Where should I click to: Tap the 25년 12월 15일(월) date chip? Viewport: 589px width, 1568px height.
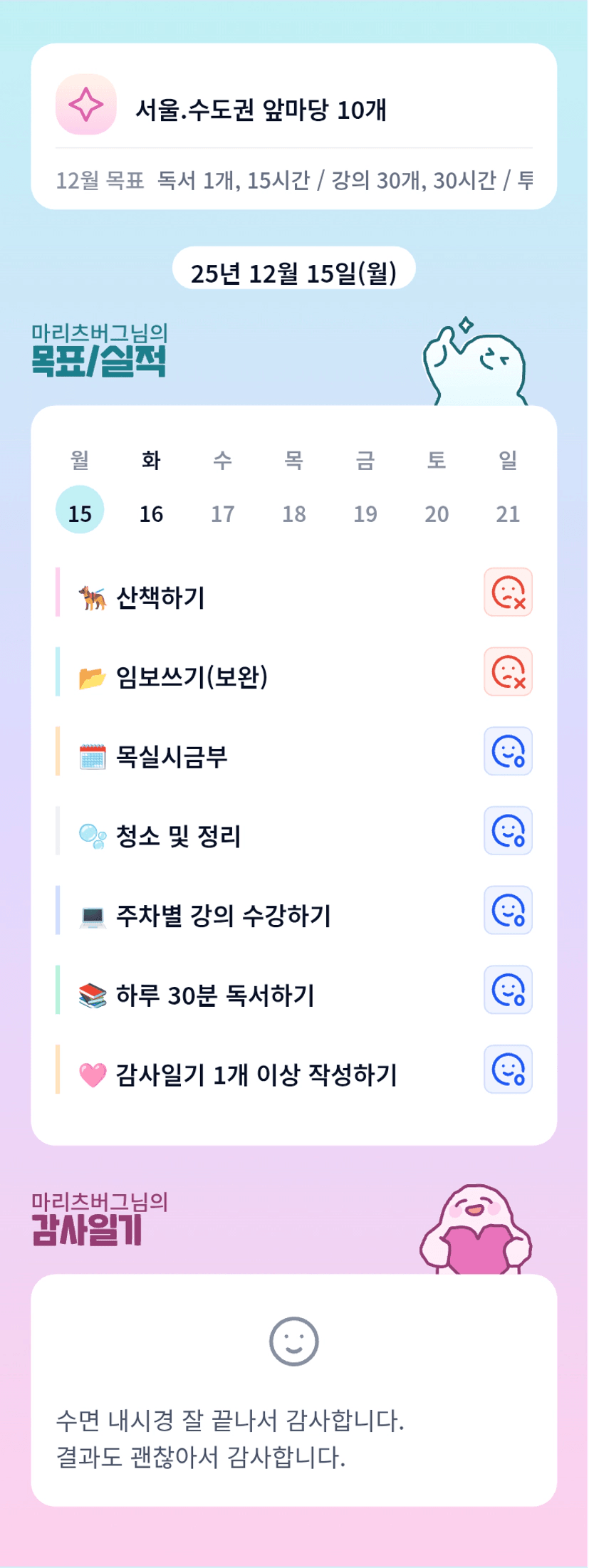pos(293,272)
